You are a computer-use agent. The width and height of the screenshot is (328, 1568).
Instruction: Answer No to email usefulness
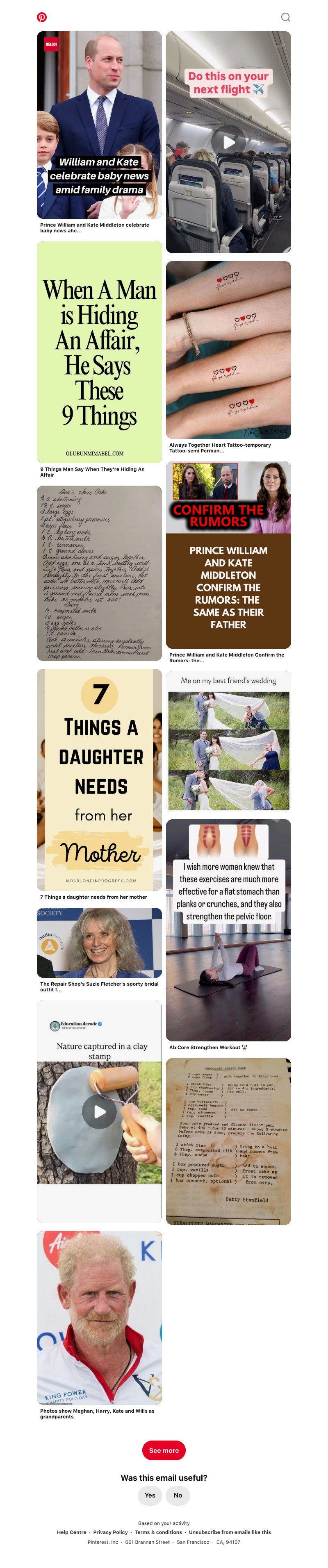[178, 1495]
